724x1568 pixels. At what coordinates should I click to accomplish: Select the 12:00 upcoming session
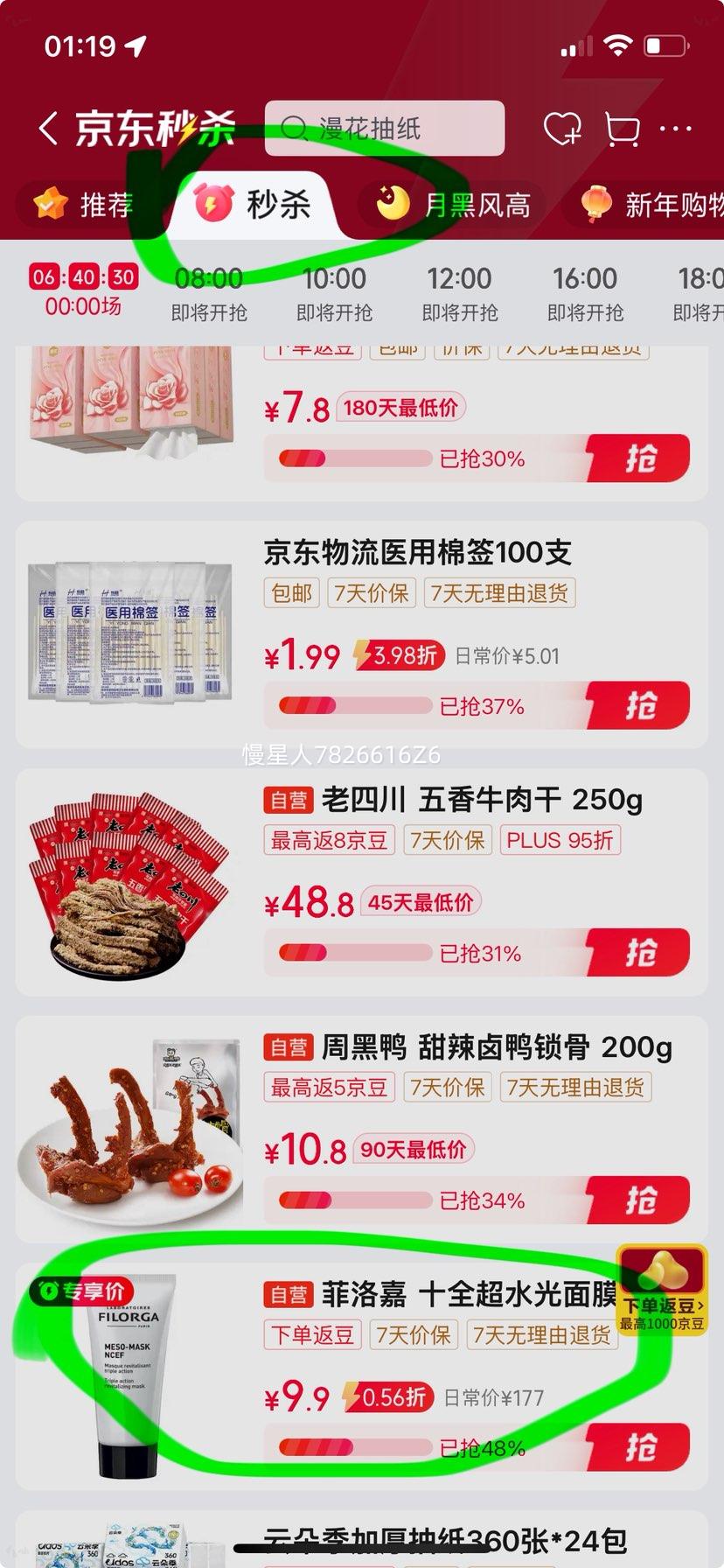click(462, 293)
